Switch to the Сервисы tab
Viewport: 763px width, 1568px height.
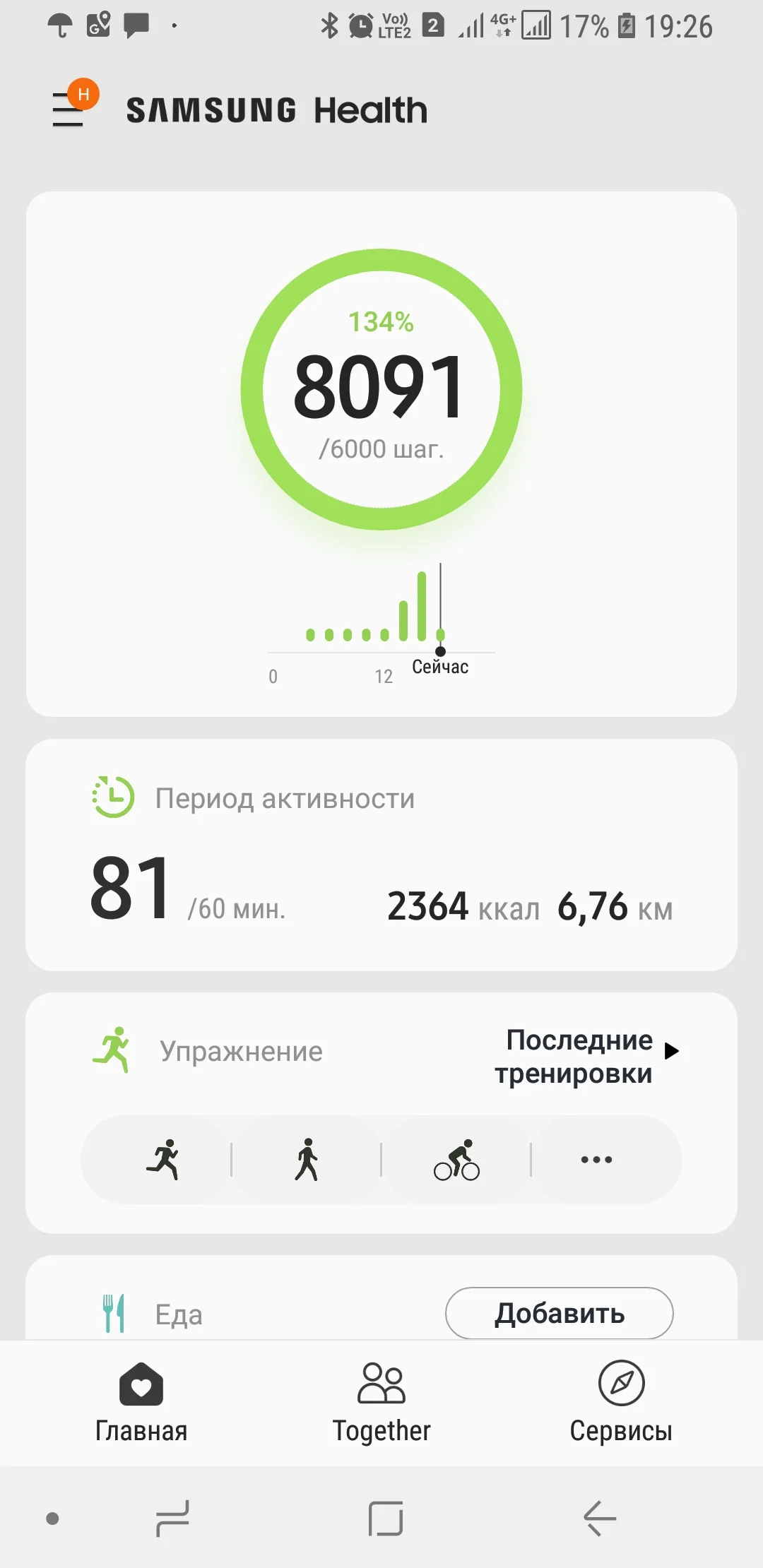click(621, 1403)
